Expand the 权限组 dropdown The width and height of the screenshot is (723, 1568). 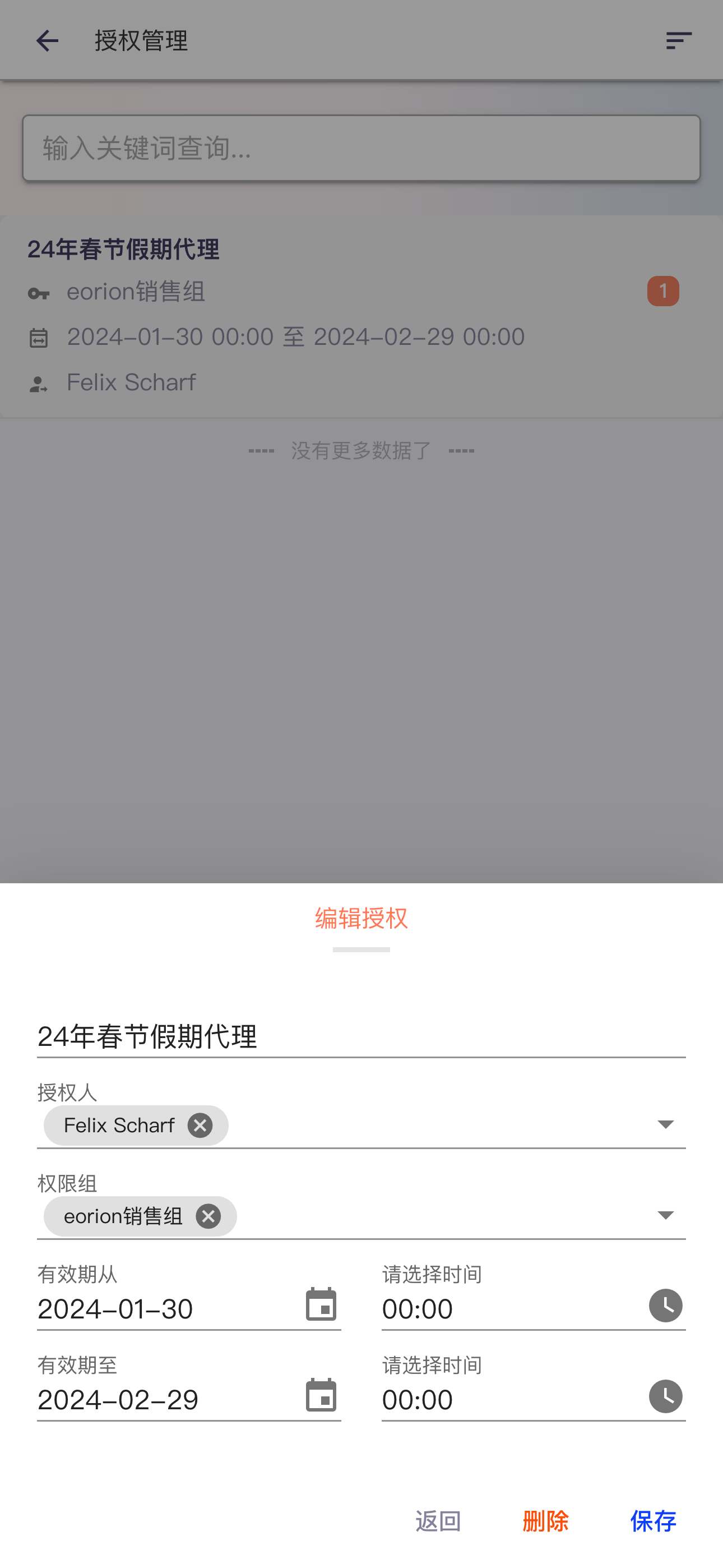pyautogui.click(x=665, y=1215)
